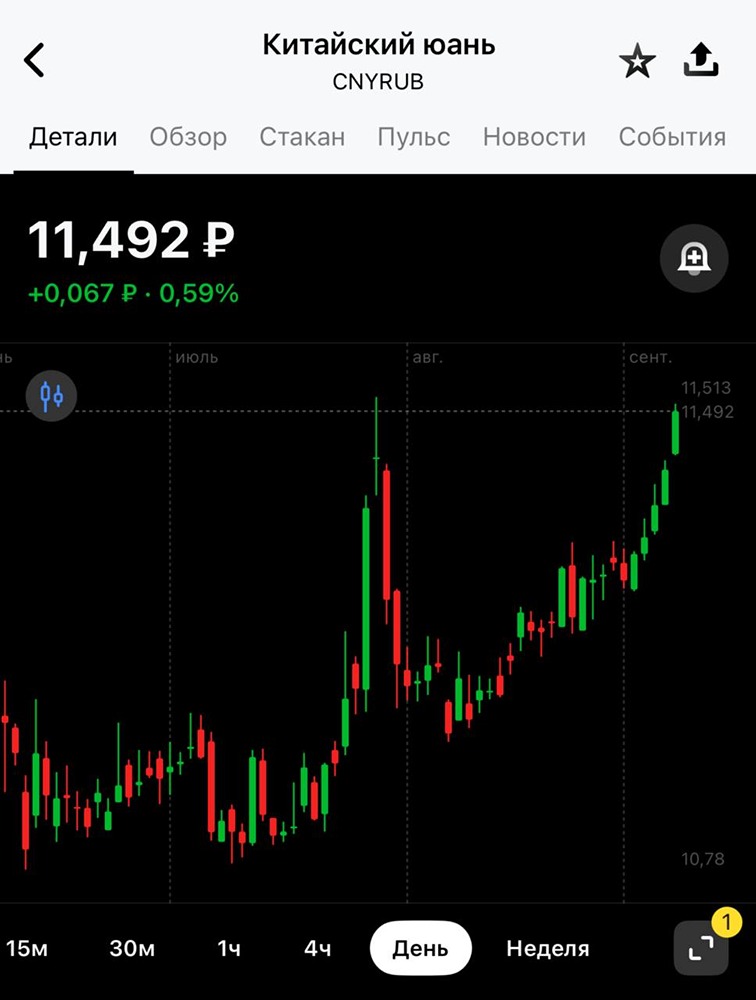Open the Стакан tab
756x1000 pixels.
pos(302,137)
